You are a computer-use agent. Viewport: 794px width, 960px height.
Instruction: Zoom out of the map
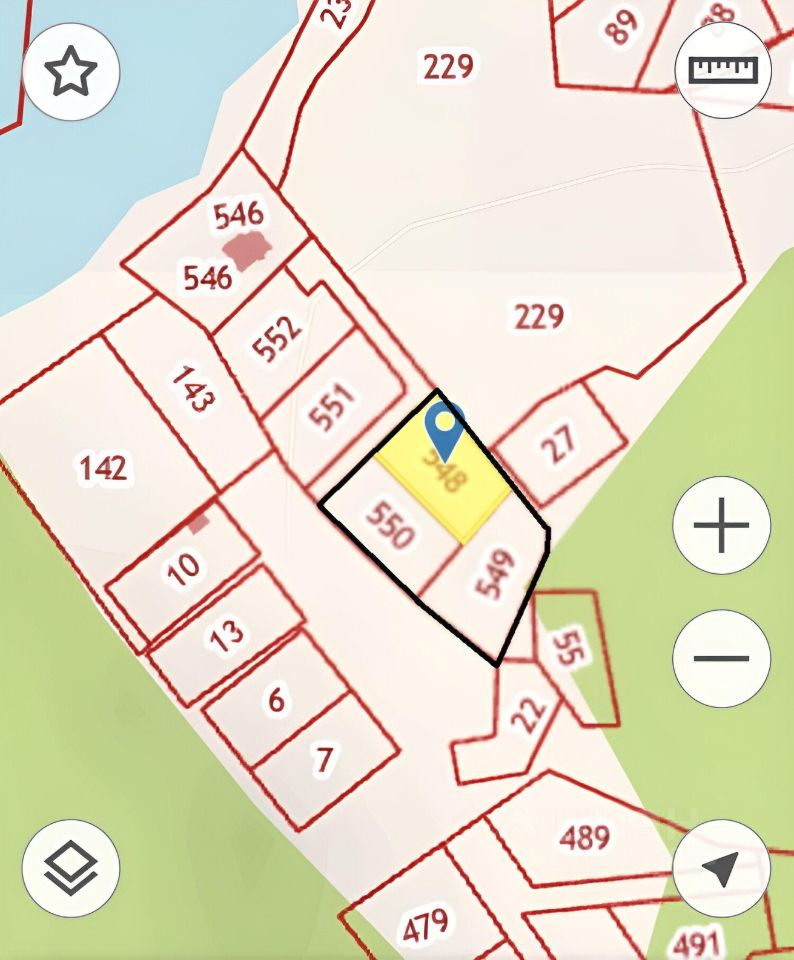pos(721,658)
